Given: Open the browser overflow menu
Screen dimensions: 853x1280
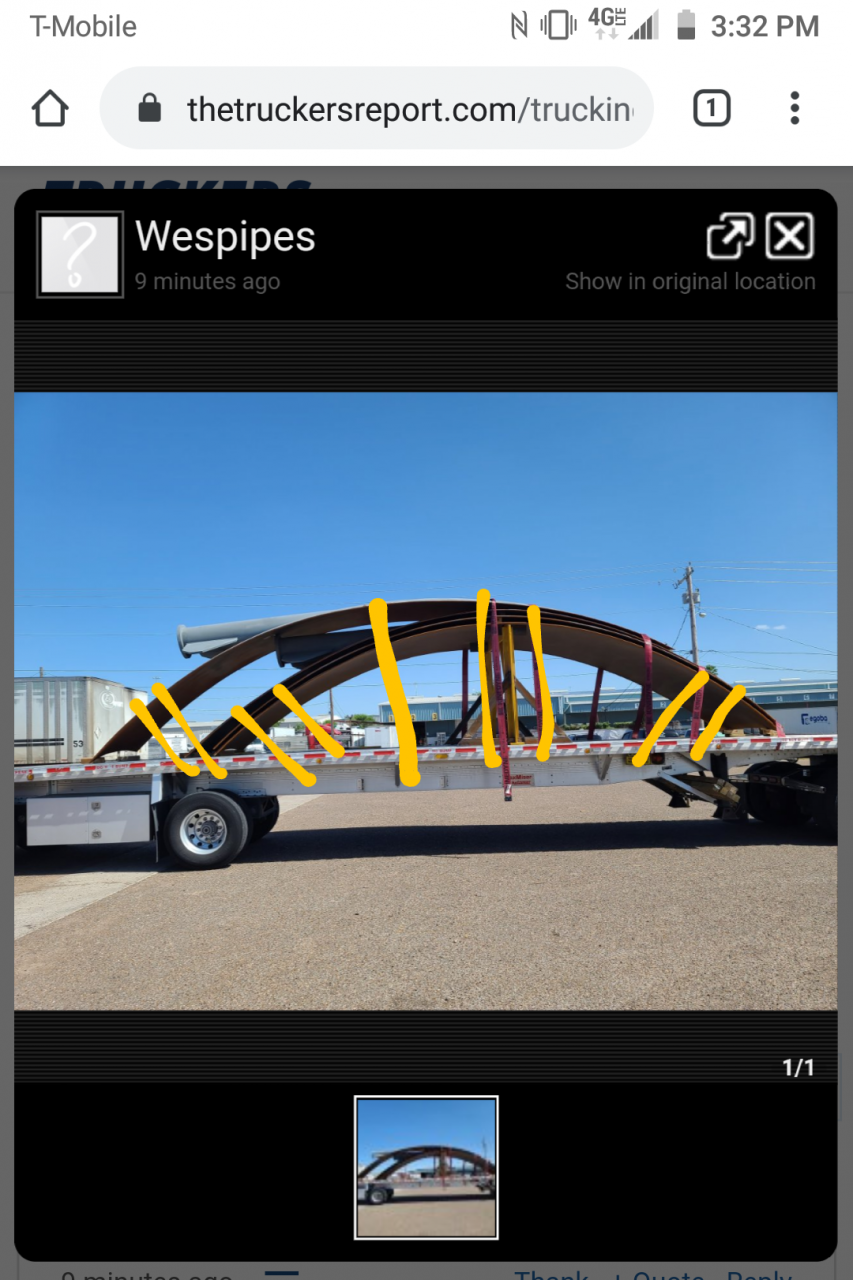Looking at the screenshot, I should (x=794, y=108).
